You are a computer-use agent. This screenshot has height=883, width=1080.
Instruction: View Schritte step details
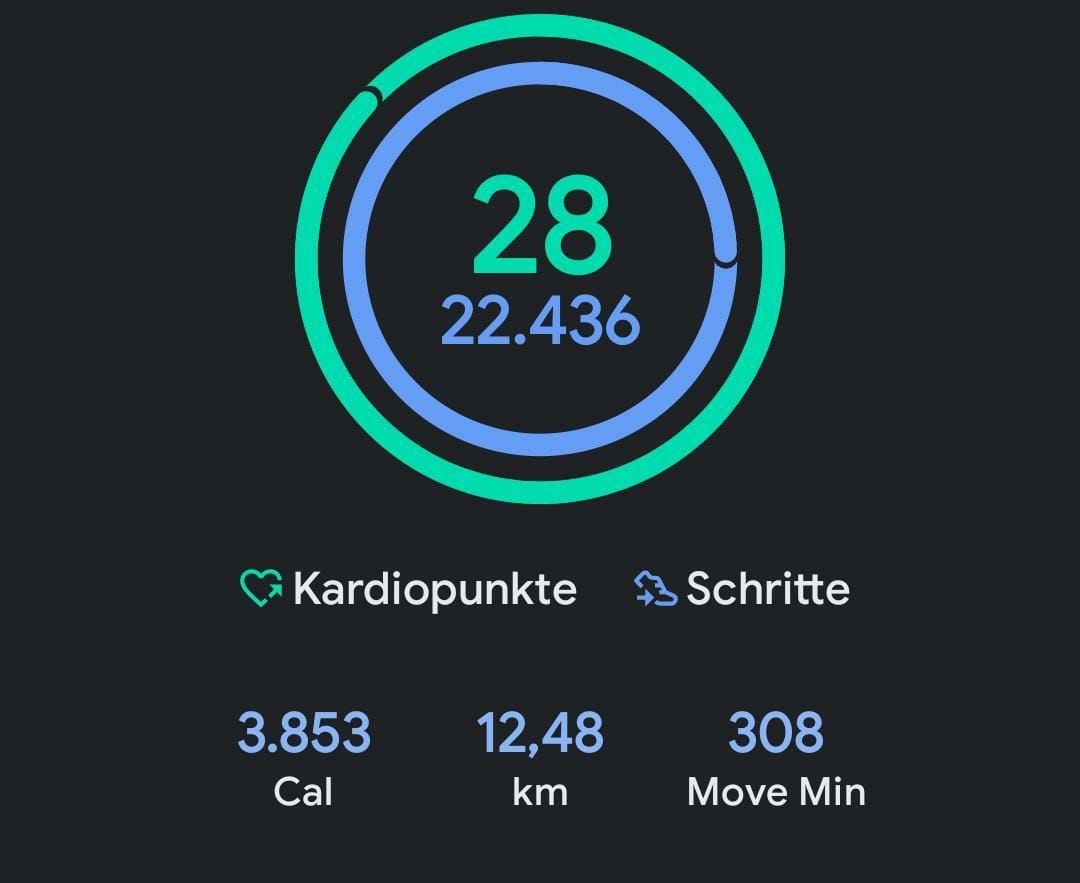click(743, 589)
